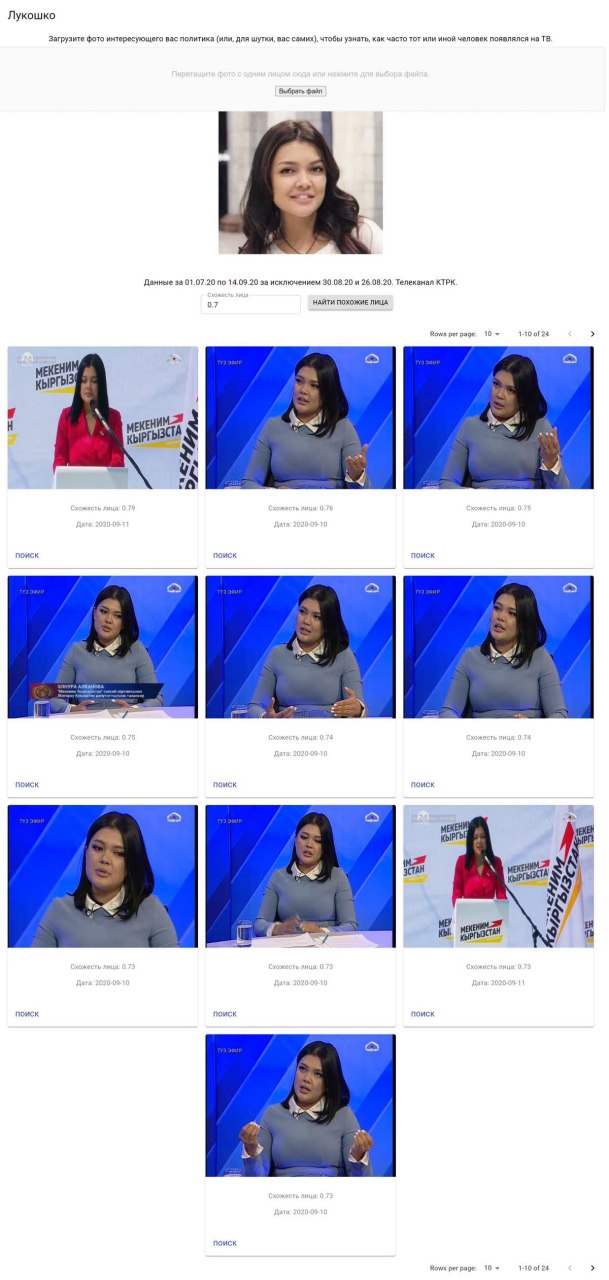609x1280 pixels.
Task: Open Rows per page dropdown above the results
Action: point(491,333)
